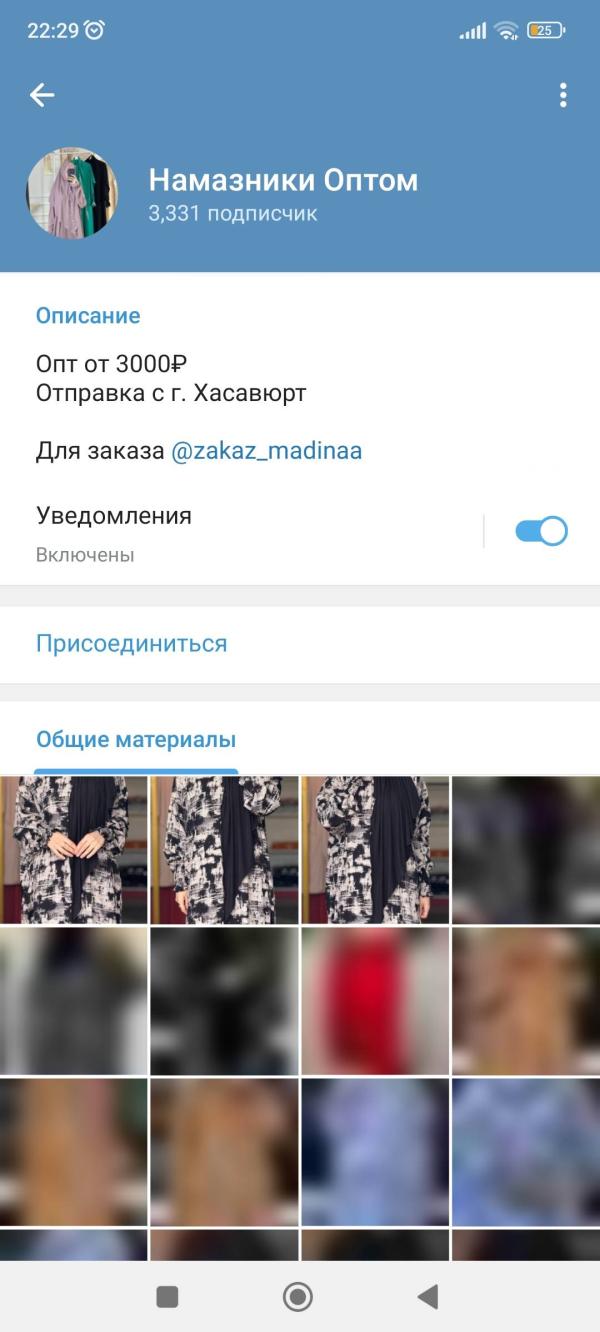The image size is (600, 1332).
Task: Open the first patterned dress photo
Action: pyautogui.click(x=74, y=850)
